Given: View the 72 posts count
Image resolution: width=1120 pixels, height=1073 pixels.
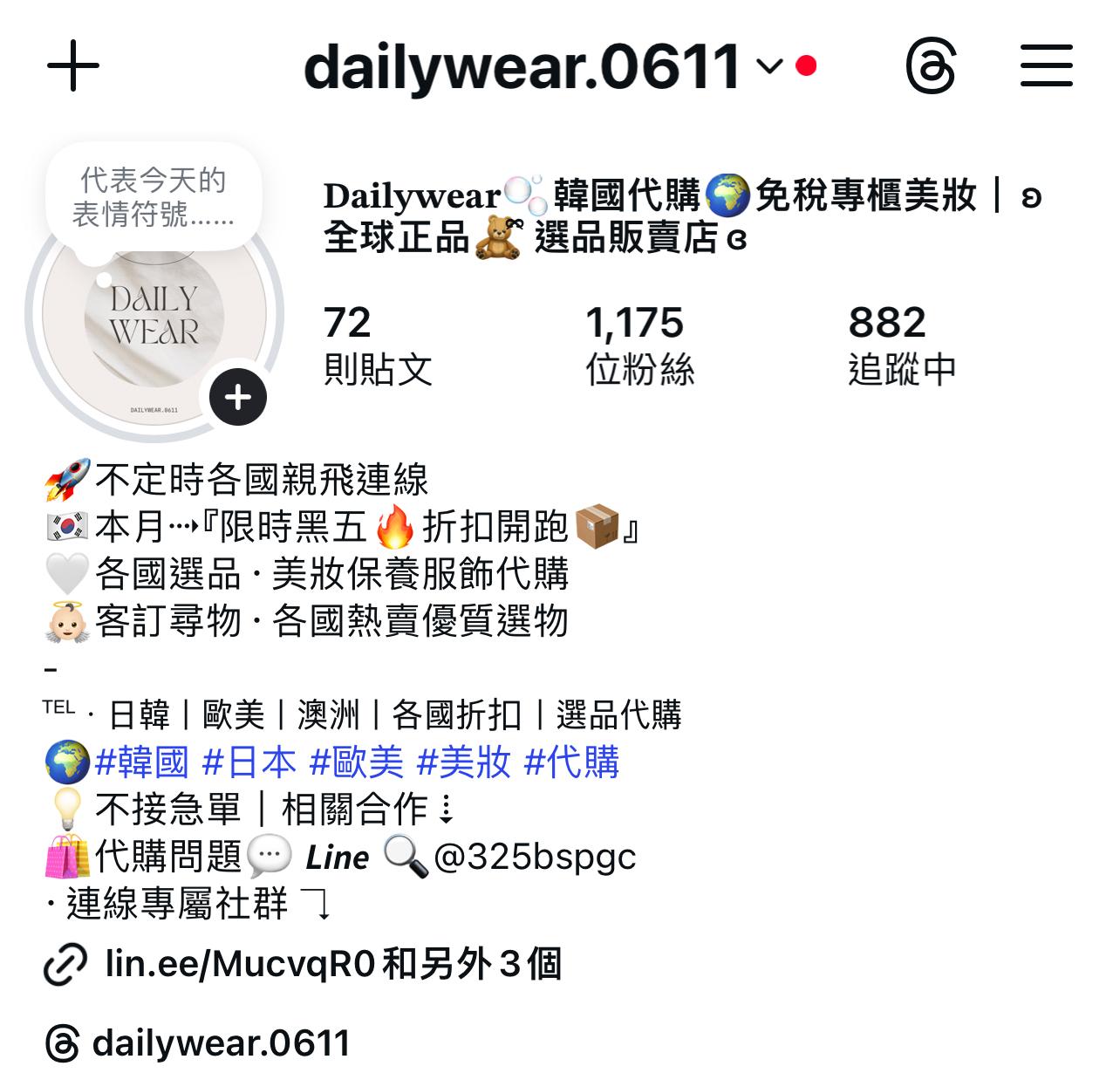Looking at the screenshot, I should 377,345.
